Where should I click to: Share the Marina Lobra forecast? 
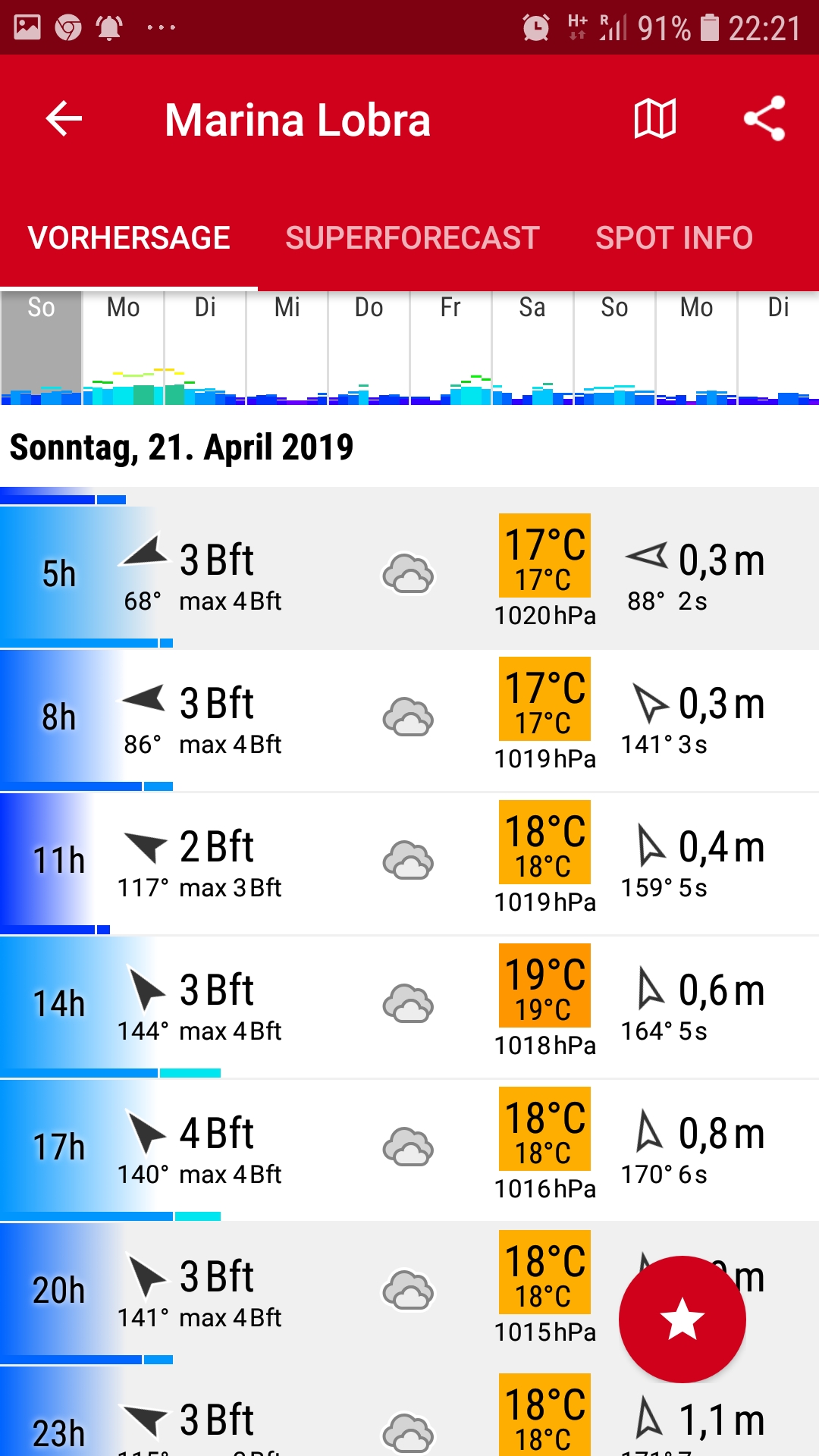764,119
